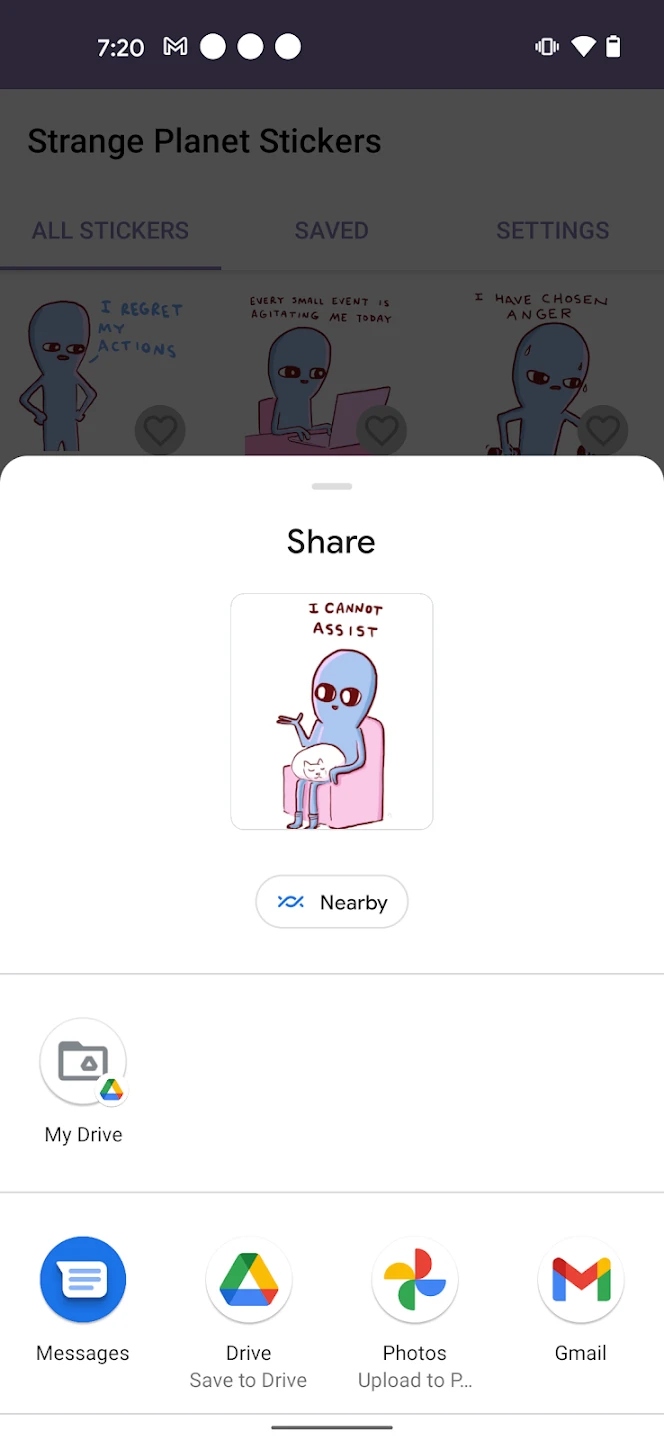
Task: Share sticker via Gmail
Action: [580, 1280]
